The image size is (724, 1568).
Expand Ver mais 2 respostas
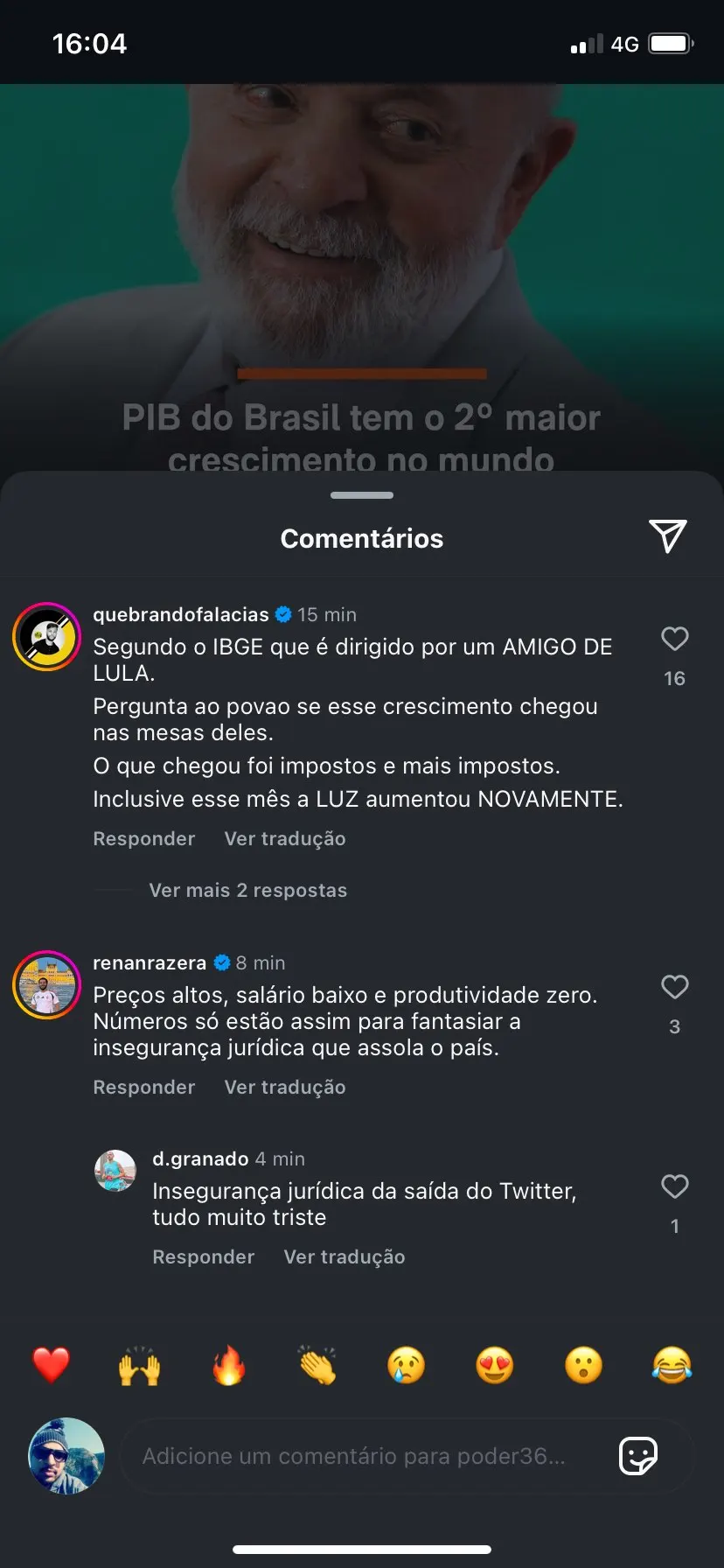coord(248,890)
